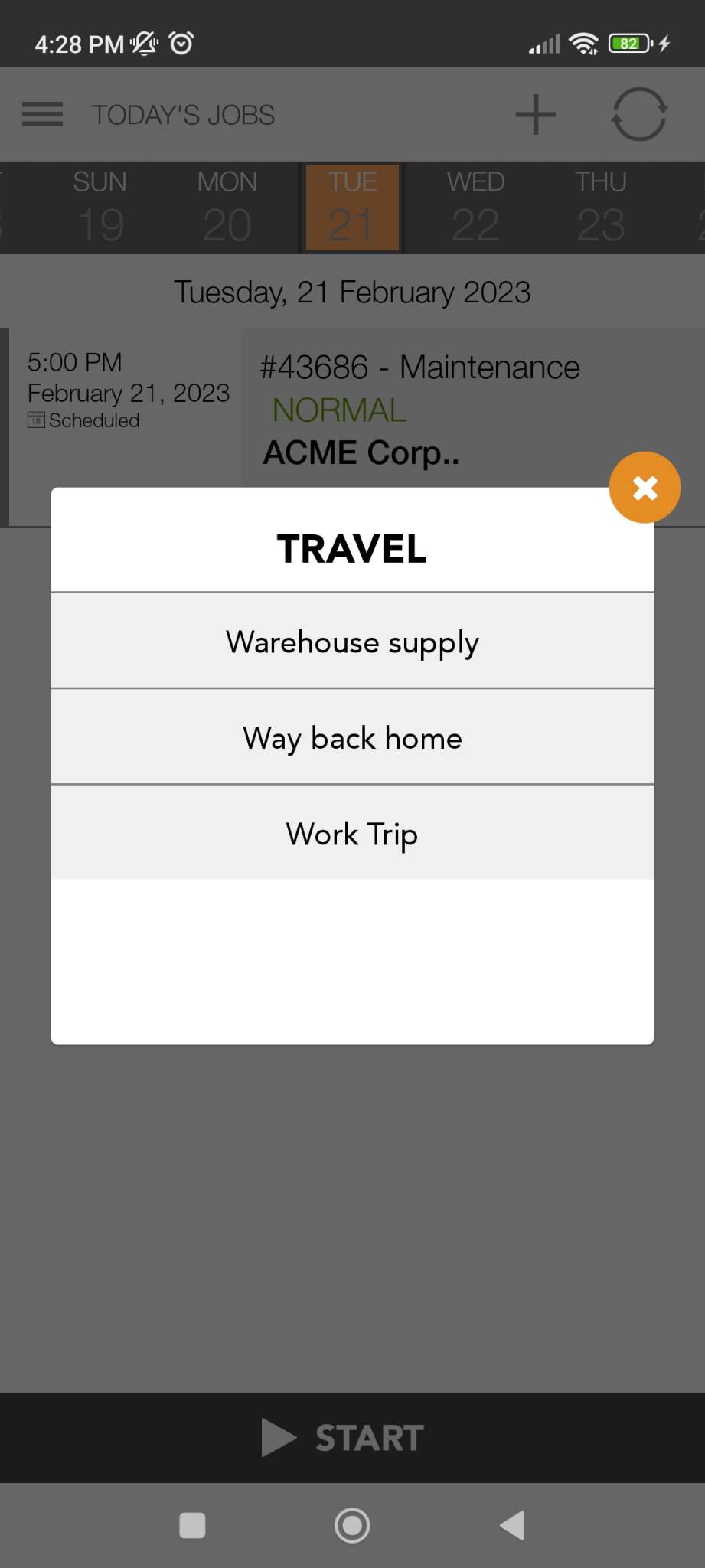Tap the system back button
This screenshot has height=1568, width=705.
(512, 1525)
